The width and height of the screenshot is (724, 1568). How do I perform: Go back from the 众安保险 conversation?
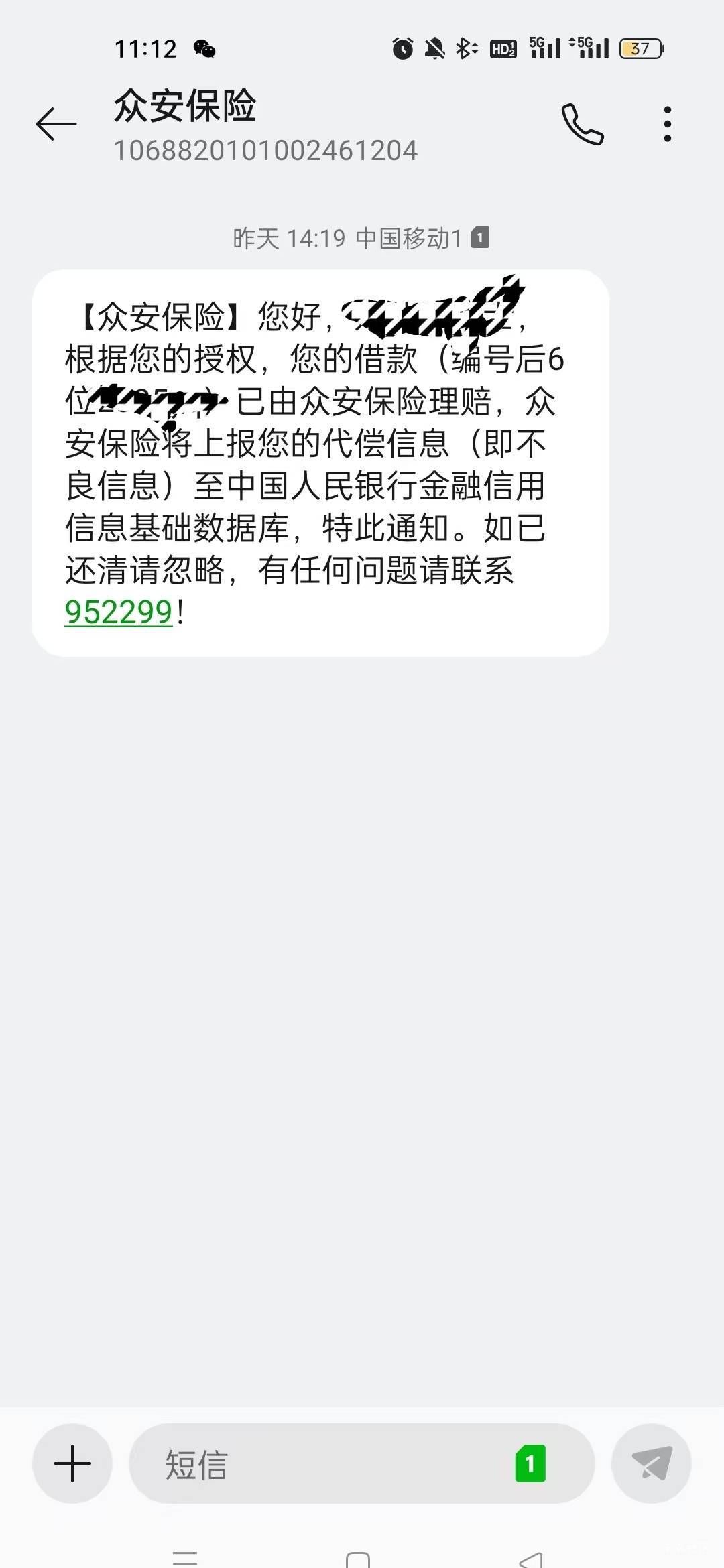(56, 124)
